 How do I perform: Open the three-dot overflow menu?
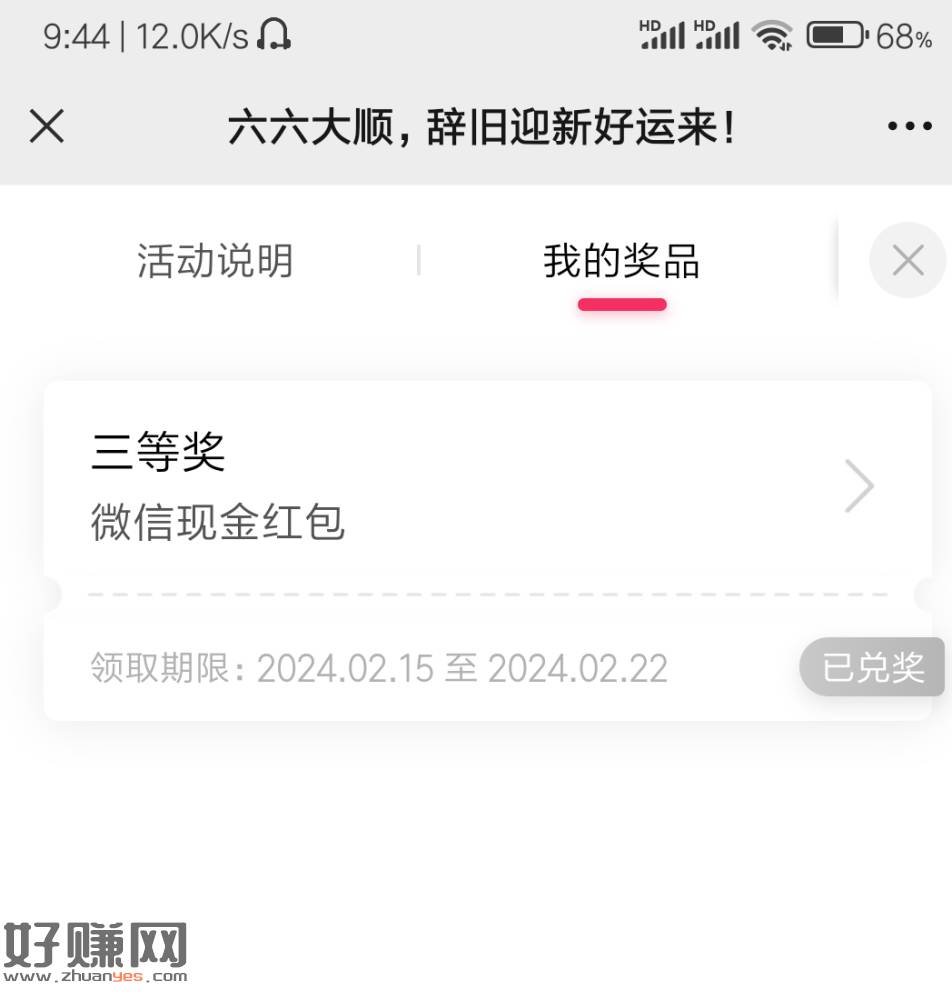[x=909, y=127]
